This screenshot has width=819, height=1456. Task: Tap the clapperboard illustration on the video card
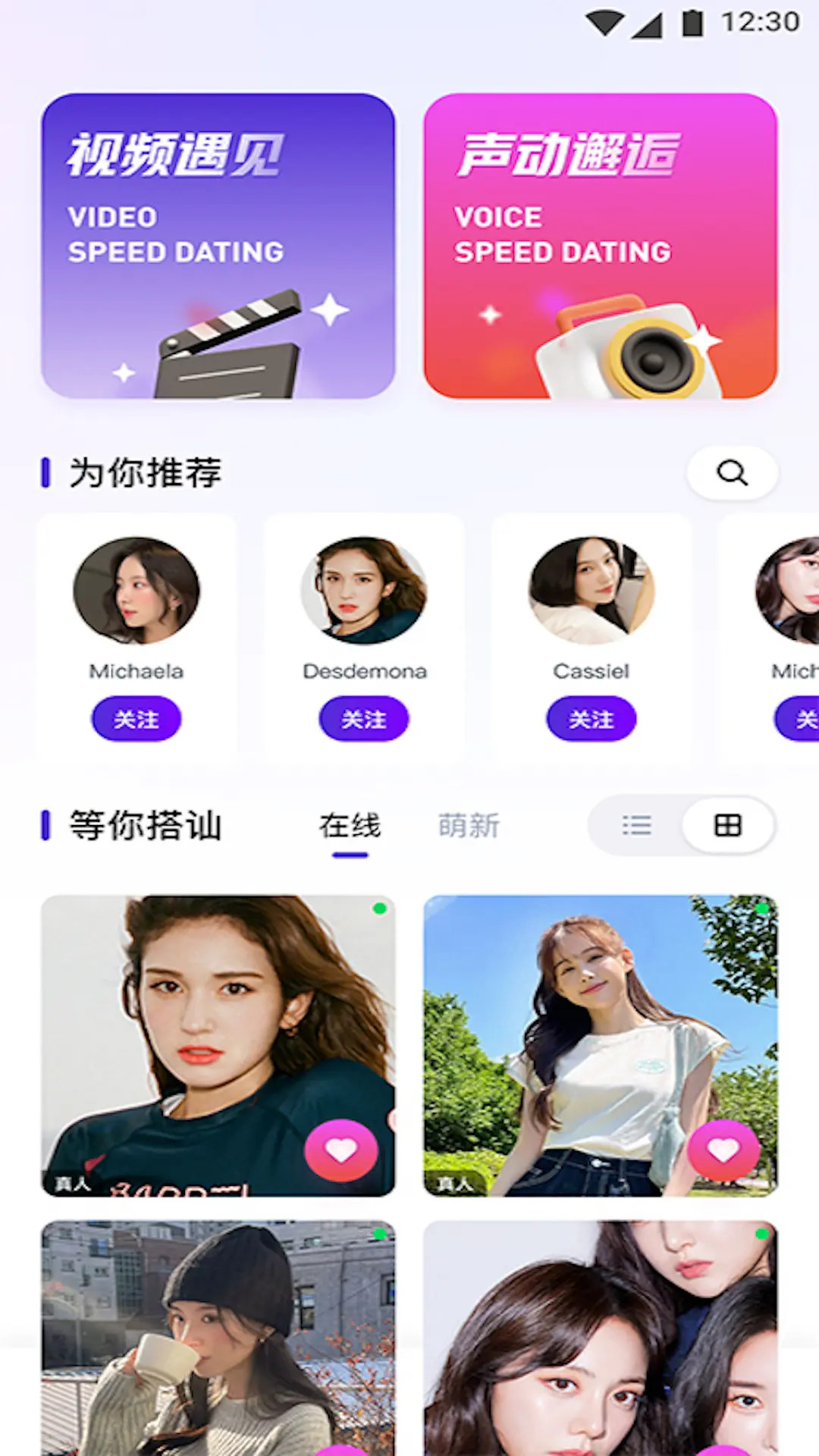[x=227, y=341]
